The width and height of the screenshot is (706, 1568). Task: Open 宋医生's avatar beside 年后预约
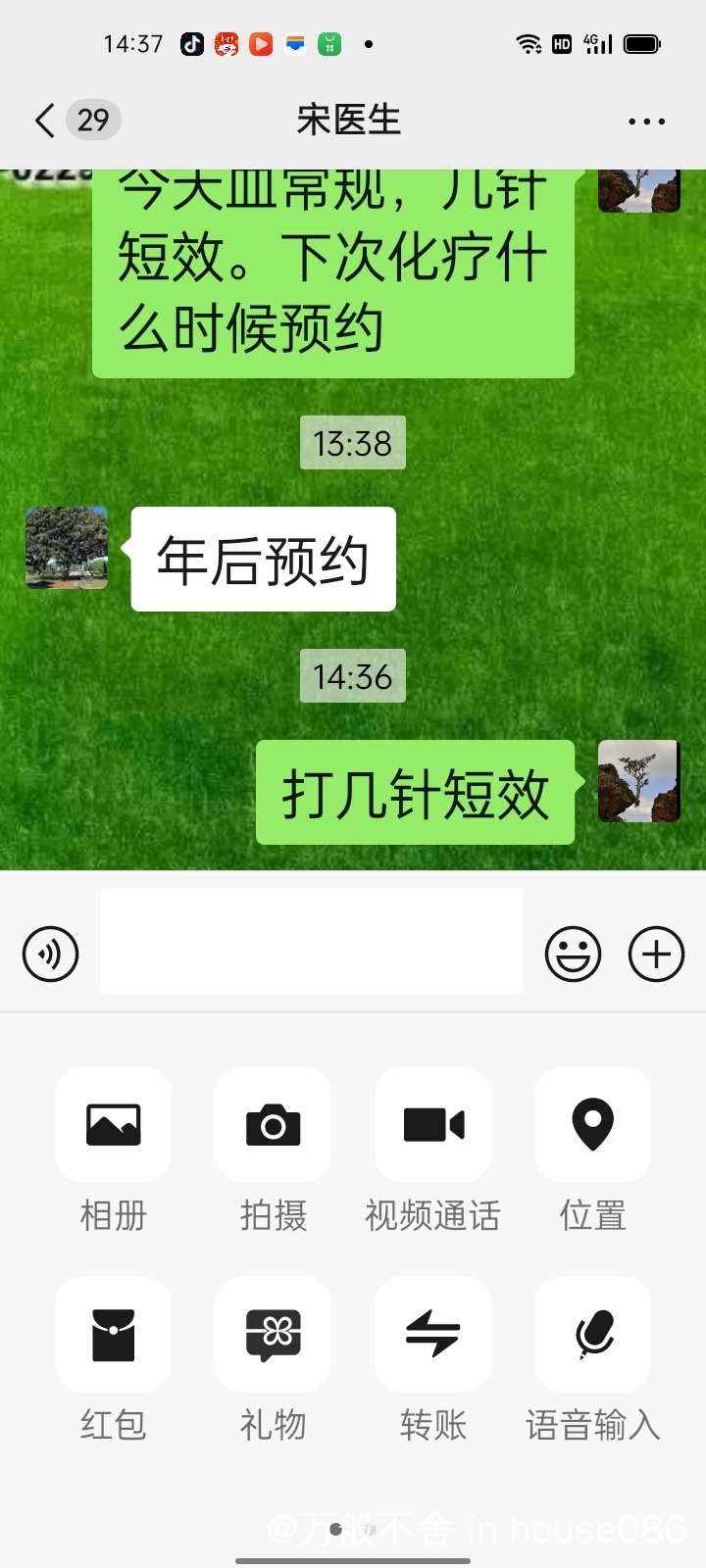[x=67, y=548]
